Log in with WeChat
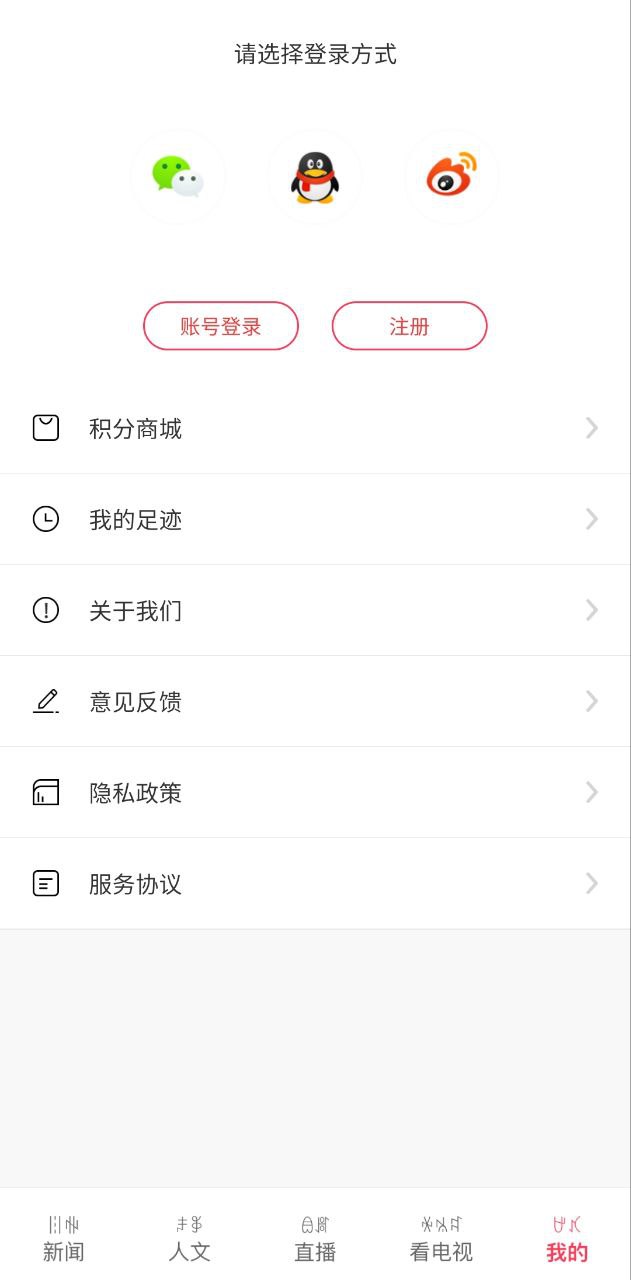 [178, 177]
